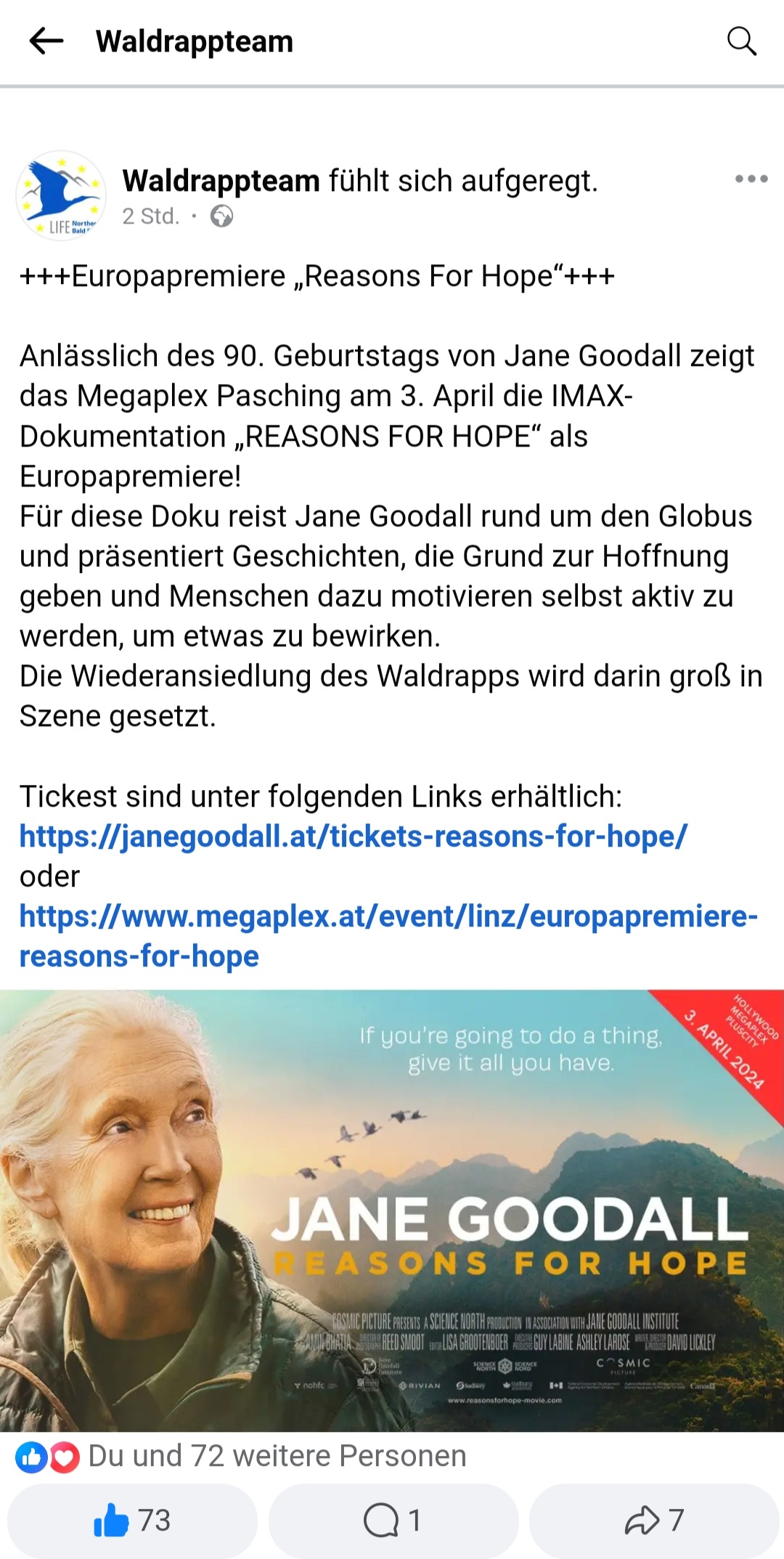Open the post's three-dot options menu
Screen dimensions: 784x1559
pos(751,179)
